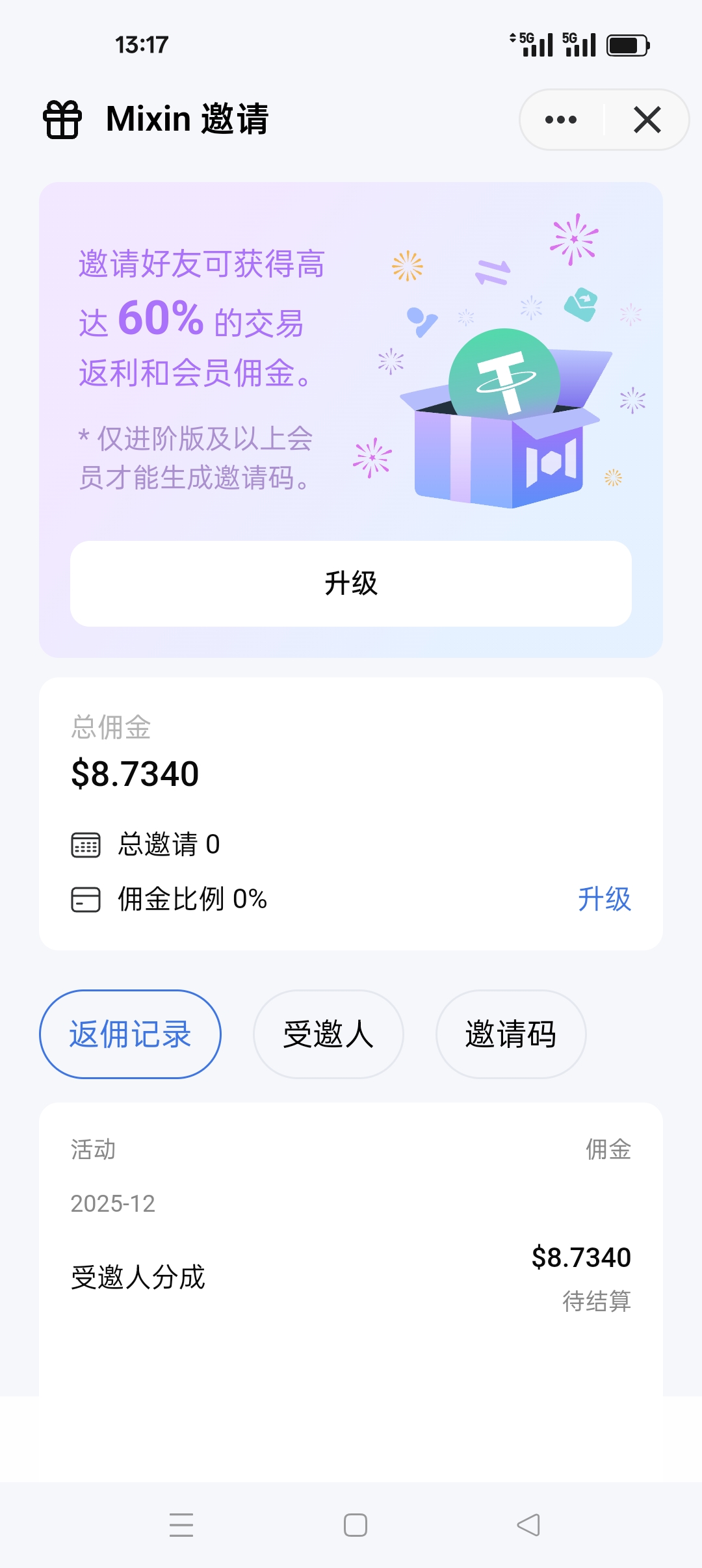Screen dimensions: 702x1568
Task: Close the Mixin 邀请 mini app
Action: [647, 120]
